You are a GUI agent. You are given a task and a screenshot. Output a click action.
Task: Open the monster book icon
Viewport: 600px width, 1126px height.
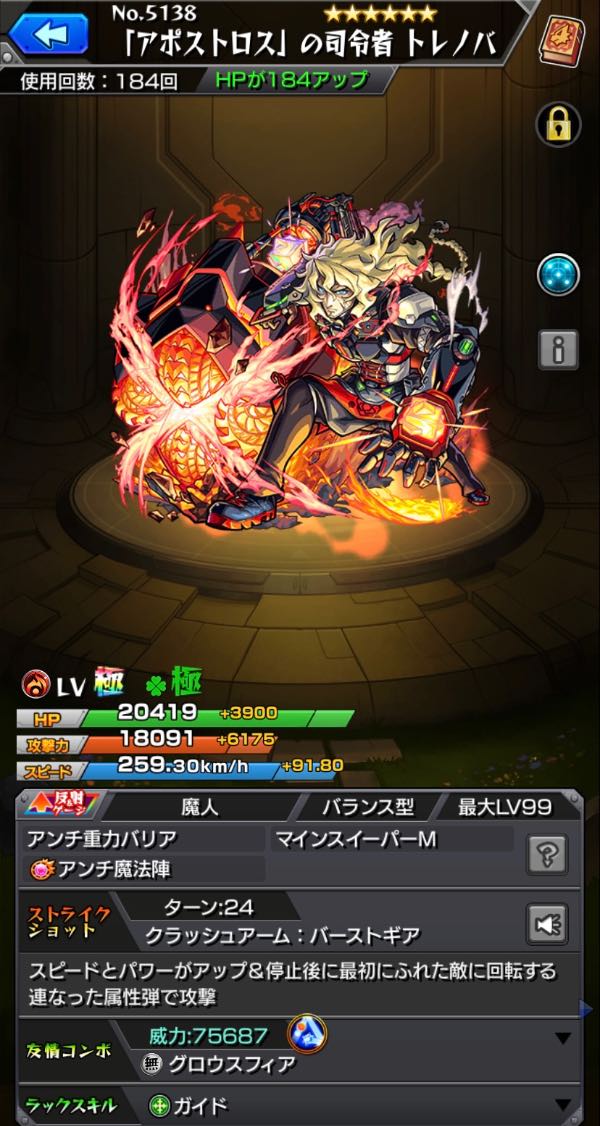tap(561, 40)
